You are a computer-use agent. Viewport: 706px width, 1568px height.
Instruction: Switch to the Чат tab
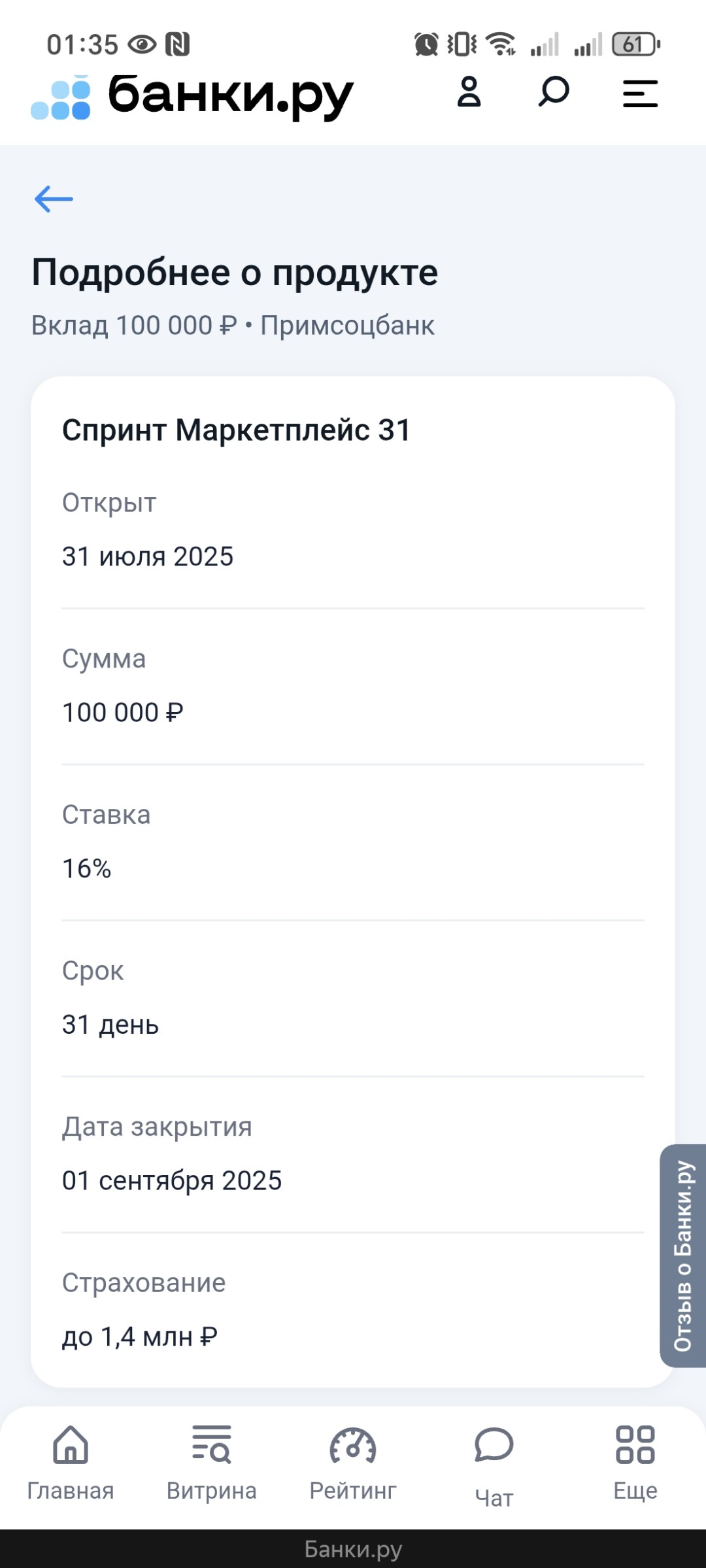(494, 1465)
